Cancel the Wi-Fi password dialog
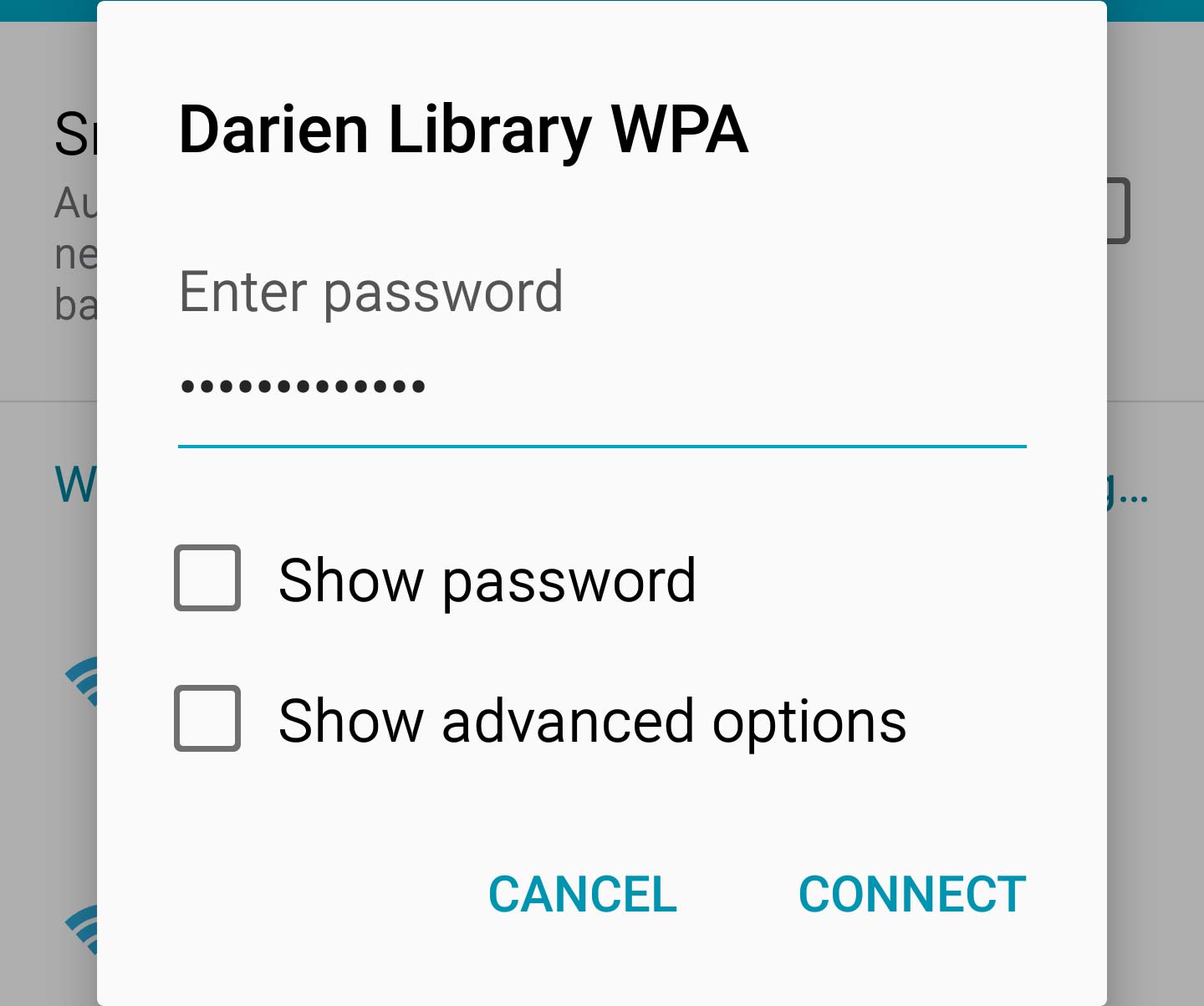Viewport: 1204px width, 1006px height. [582, 894]
